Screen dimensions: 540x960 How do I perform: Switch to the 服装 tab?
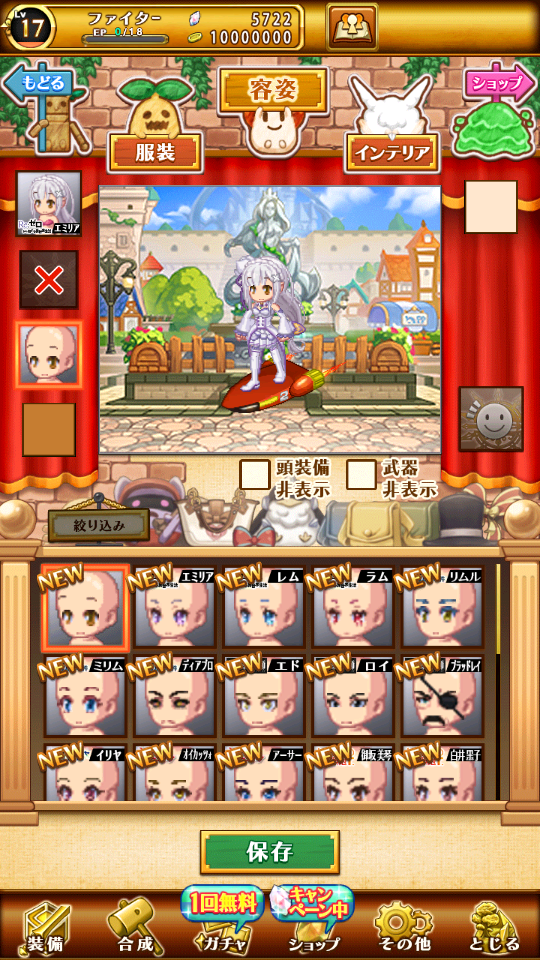pos(155,153)
